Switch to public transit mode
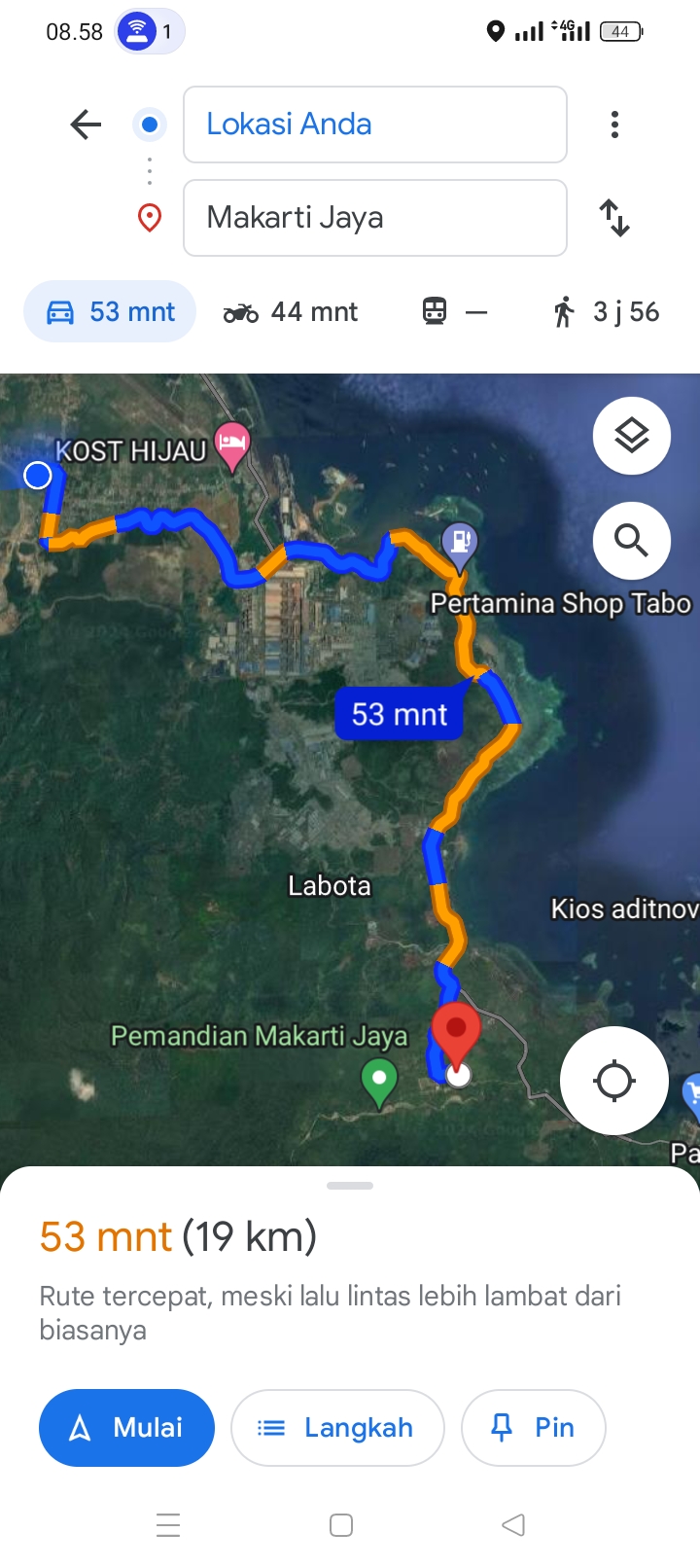The width and height of the screenshot is (700, 1568). point(454,312)
